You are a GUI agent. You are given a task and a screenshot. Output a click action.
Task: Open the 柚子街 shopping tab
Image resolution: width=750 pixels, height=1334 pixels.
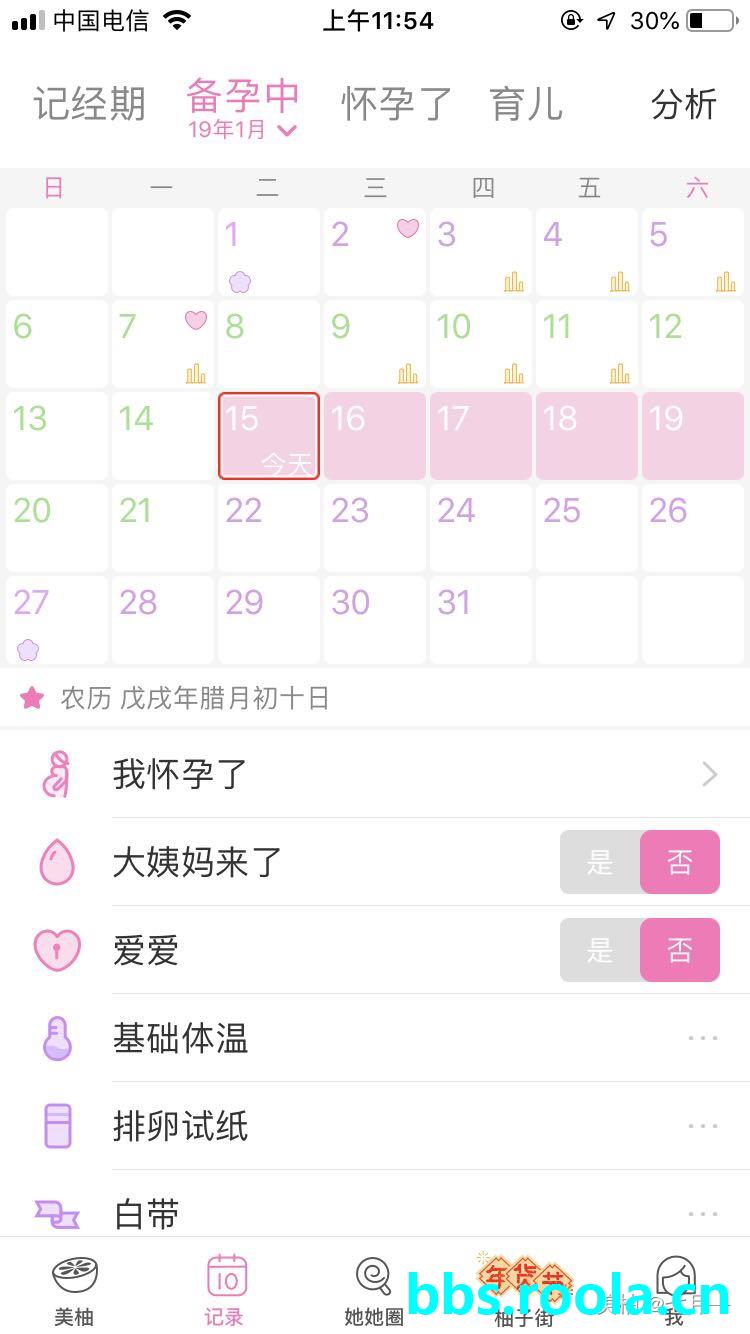pyautogui.click(x=524, y=1290)
